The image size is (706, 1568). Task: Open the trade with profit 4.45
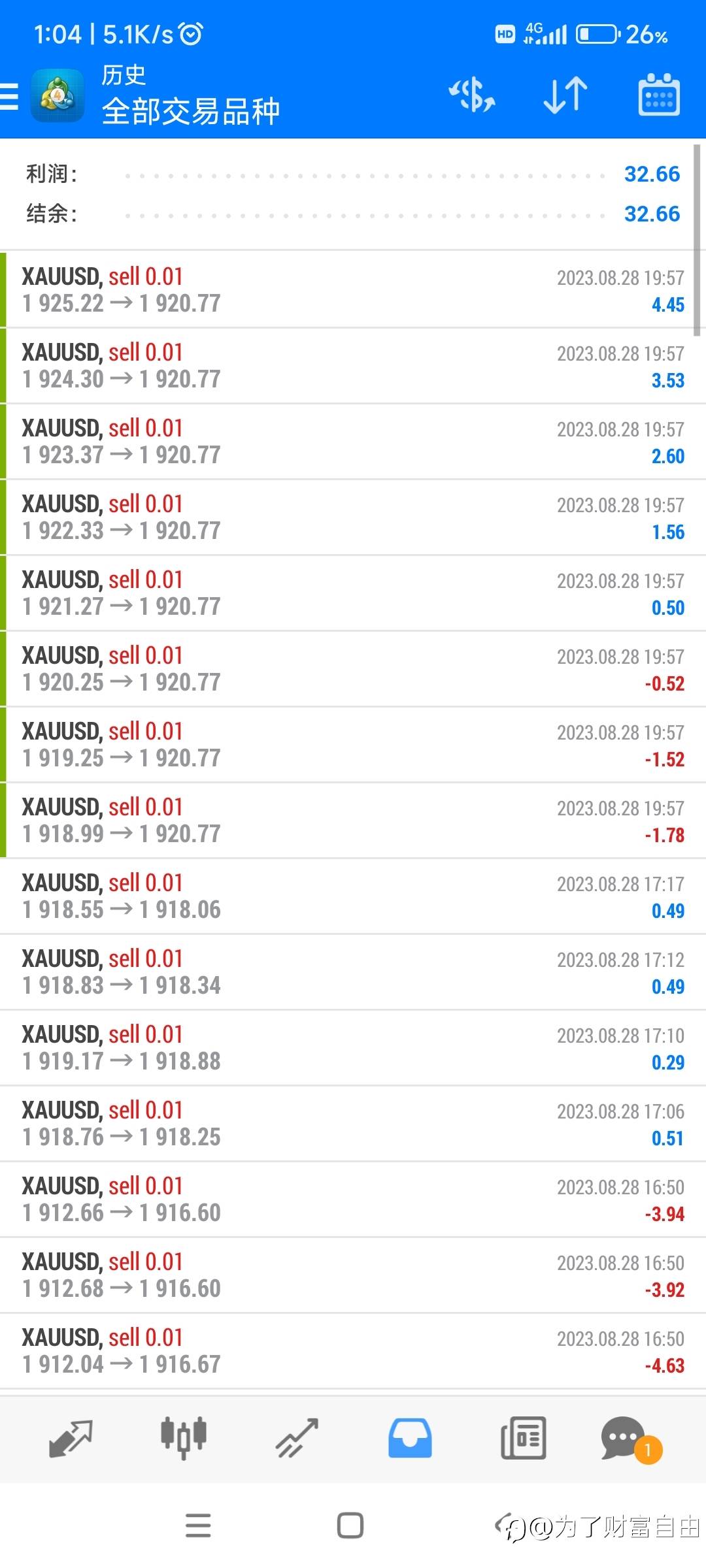pyautogui.click(x=353, y=289)
